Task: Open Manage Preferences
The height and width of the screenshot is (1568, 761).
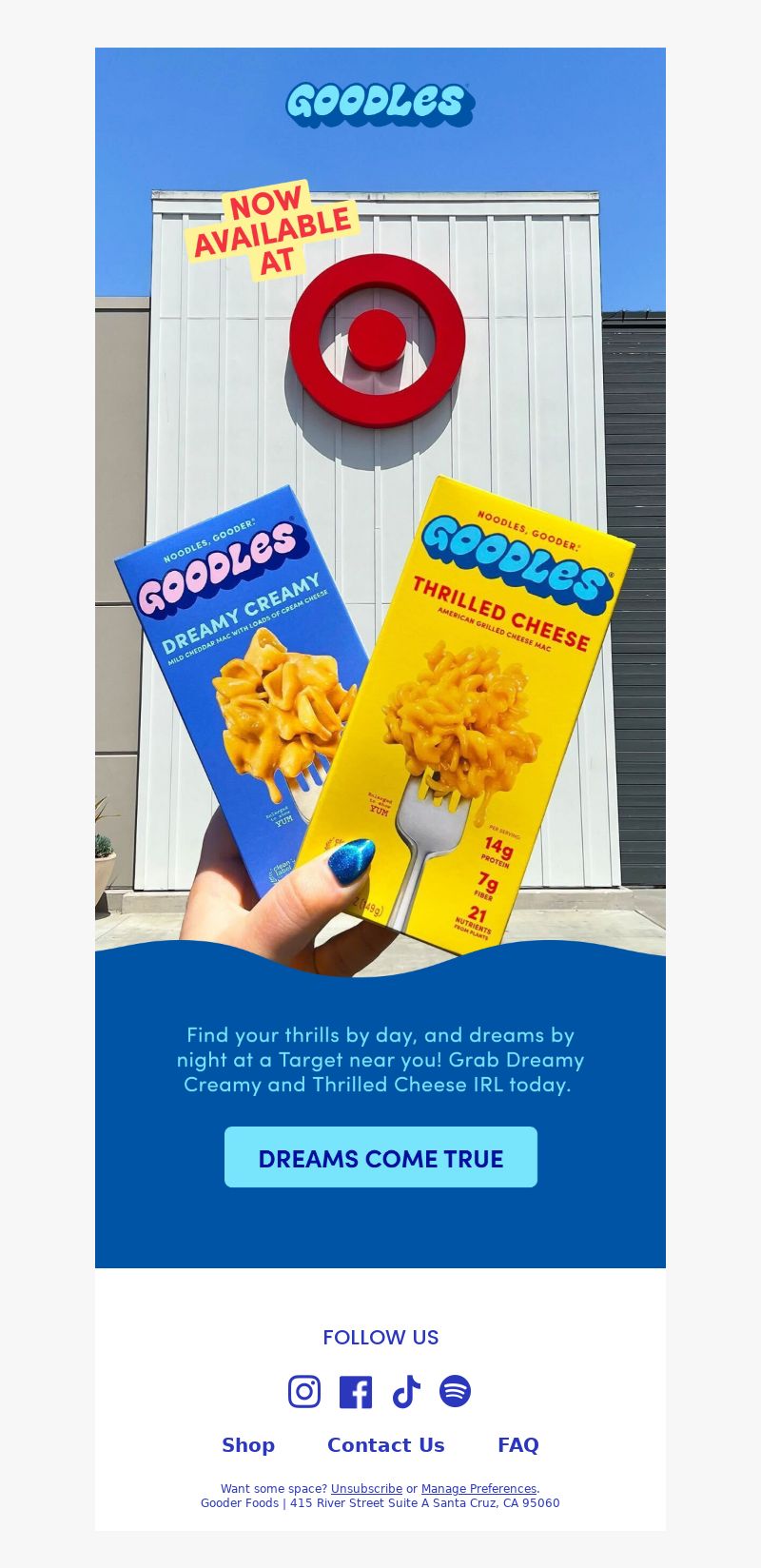Action: click(x=478, y=1488)
